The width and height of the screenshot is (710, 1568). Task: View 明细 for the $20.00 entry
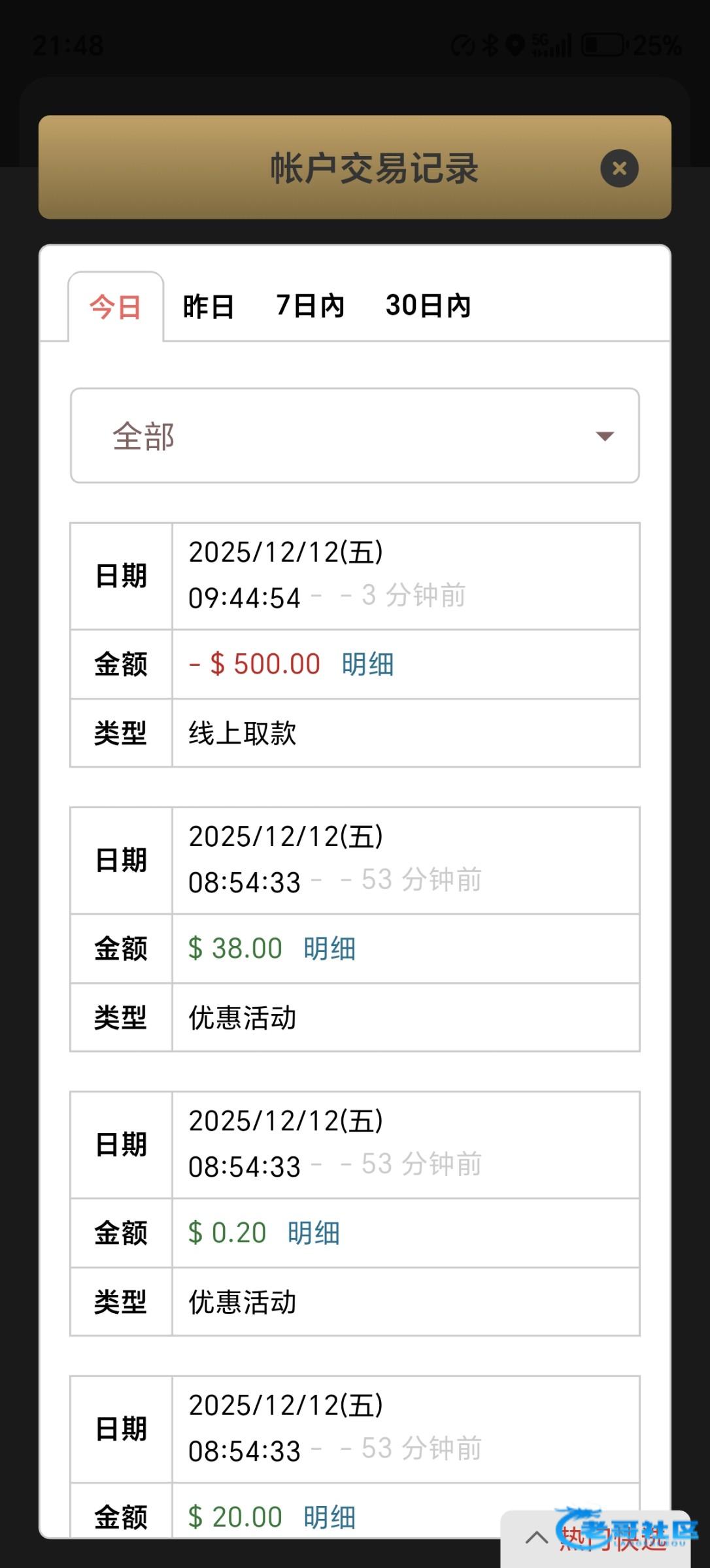(x=330, y=1517)
